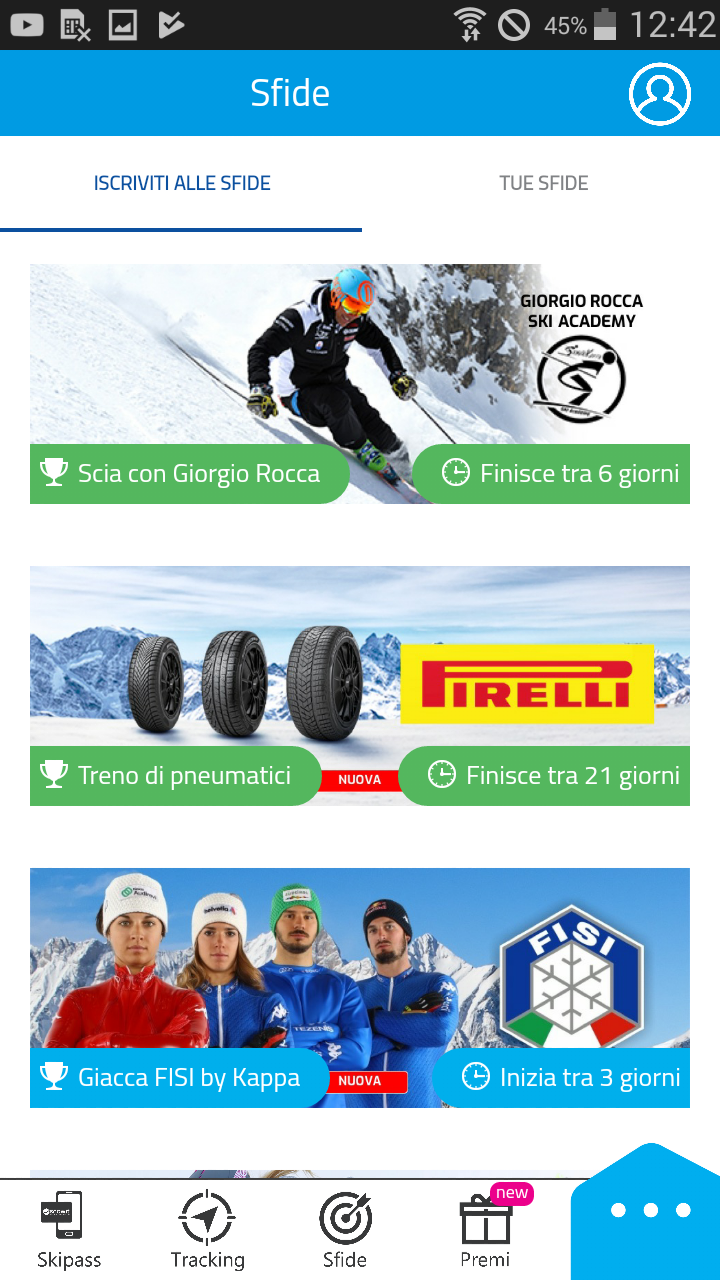Switch to the Tue Sfide tab
The image size is (720, 1280).
point(543,183)
